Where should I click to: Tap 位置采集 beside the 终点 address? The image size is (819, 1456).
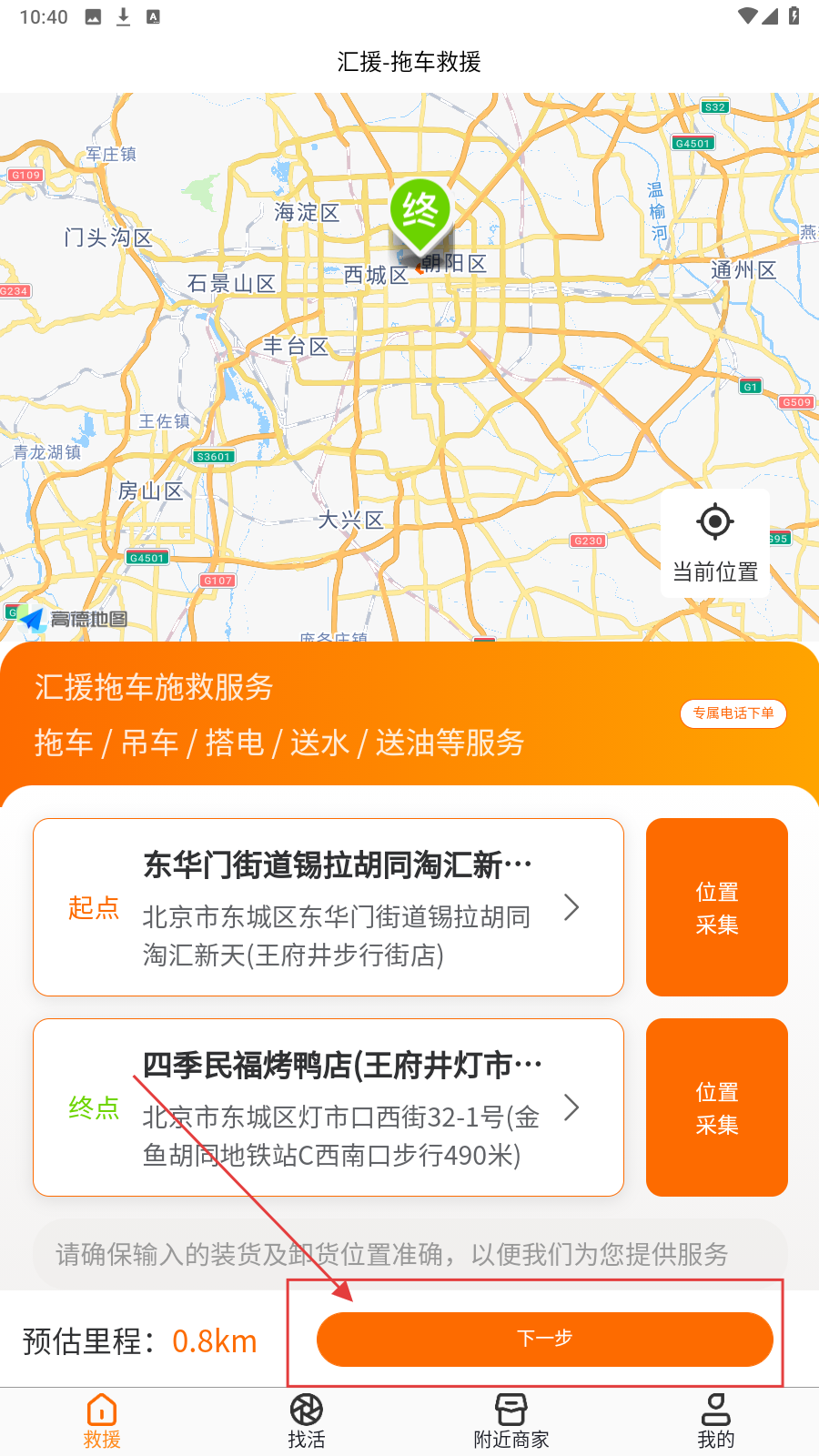717,1107
